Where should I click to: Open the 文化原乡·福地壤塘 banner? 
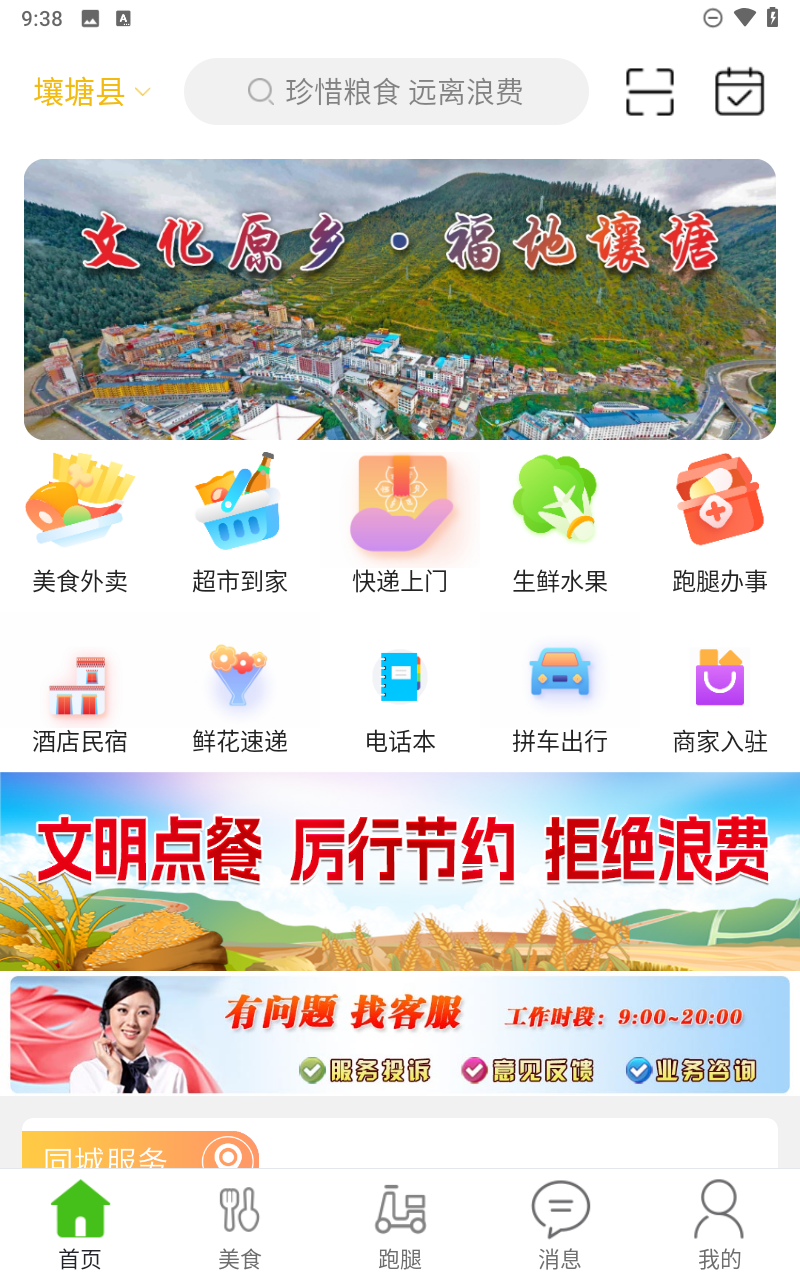coord(400,299)
